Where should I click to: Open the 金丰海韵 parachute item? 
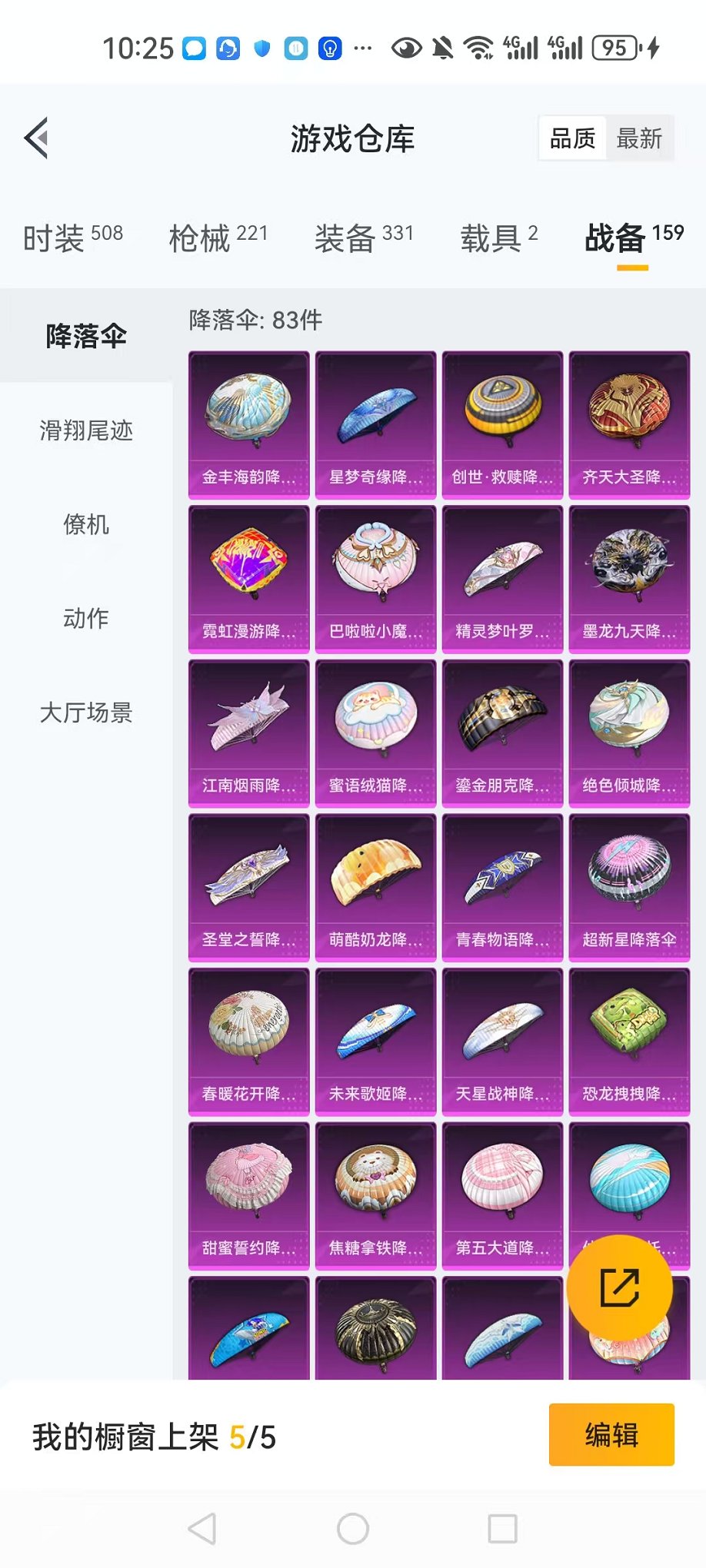coord(248,425)
